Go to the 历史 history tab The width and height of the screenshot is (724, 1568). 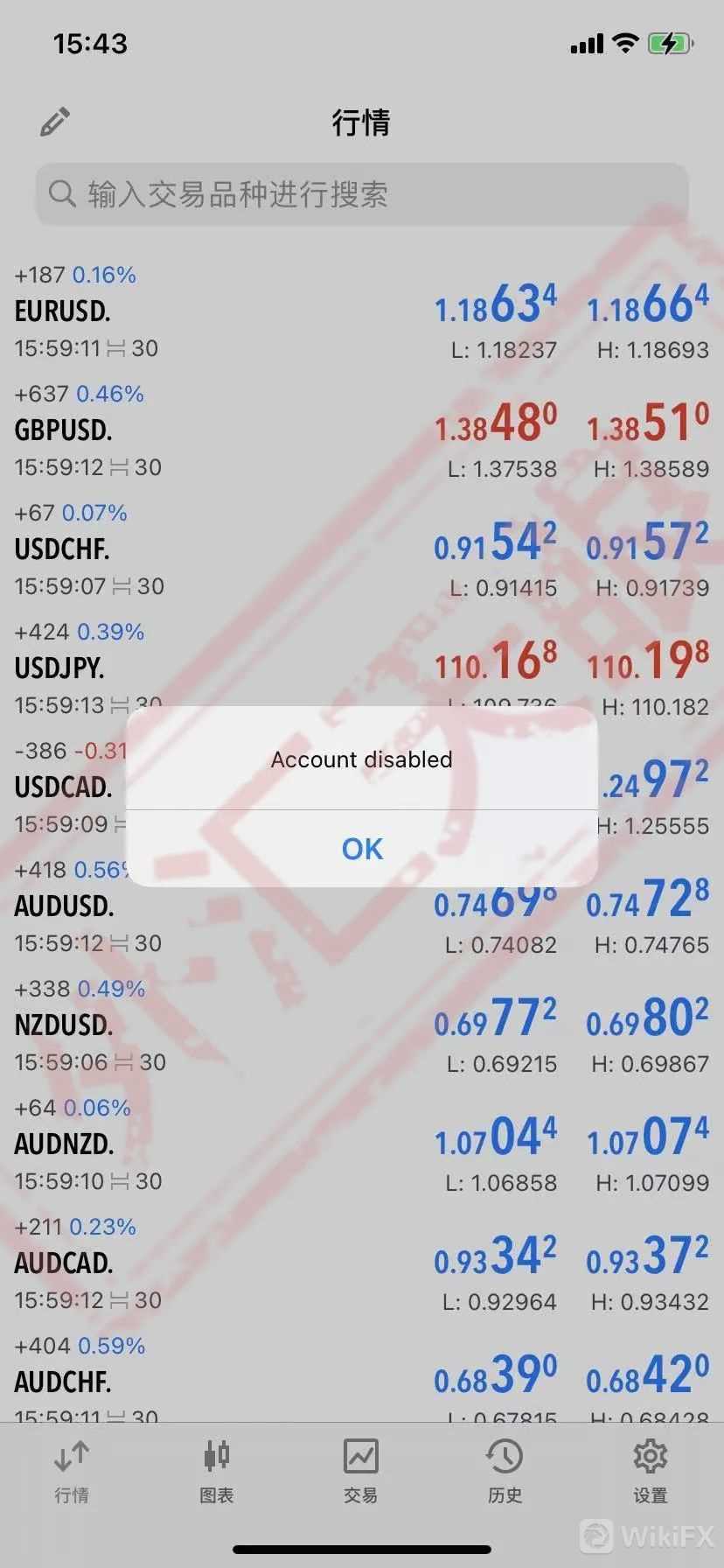pyautogui.click(x=505, y=1471)
